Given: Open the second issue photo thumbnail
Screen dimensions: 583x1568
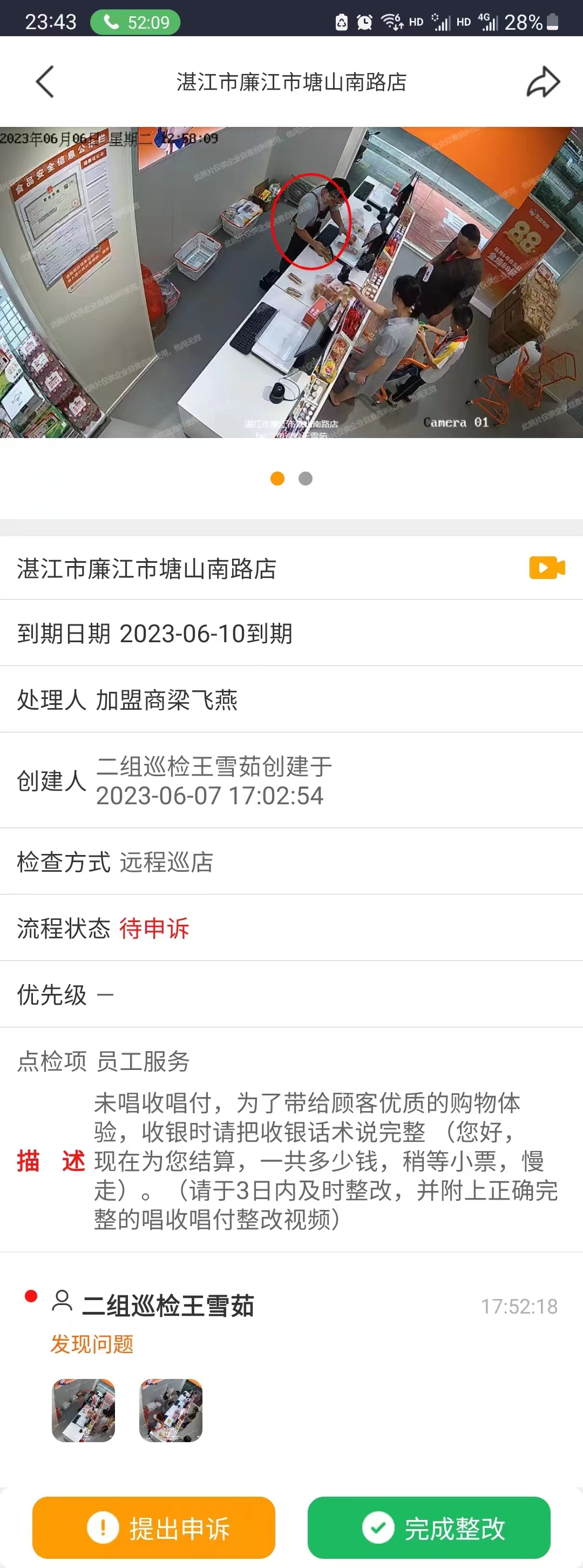Looking at the screenshot, I should (171, 1410).
